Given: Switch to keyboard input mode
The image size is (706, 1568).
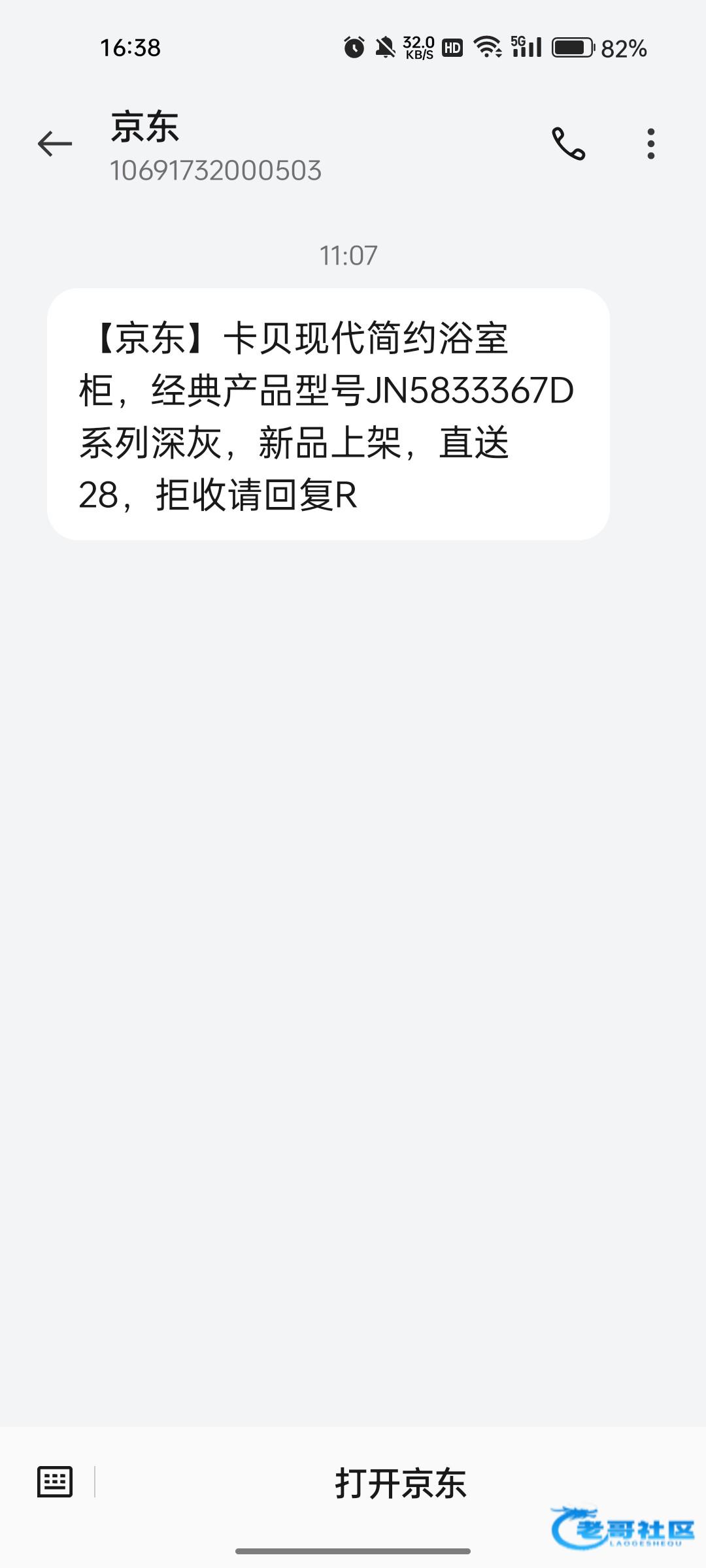Looking at the screenshot, I should pos(55,1482).
